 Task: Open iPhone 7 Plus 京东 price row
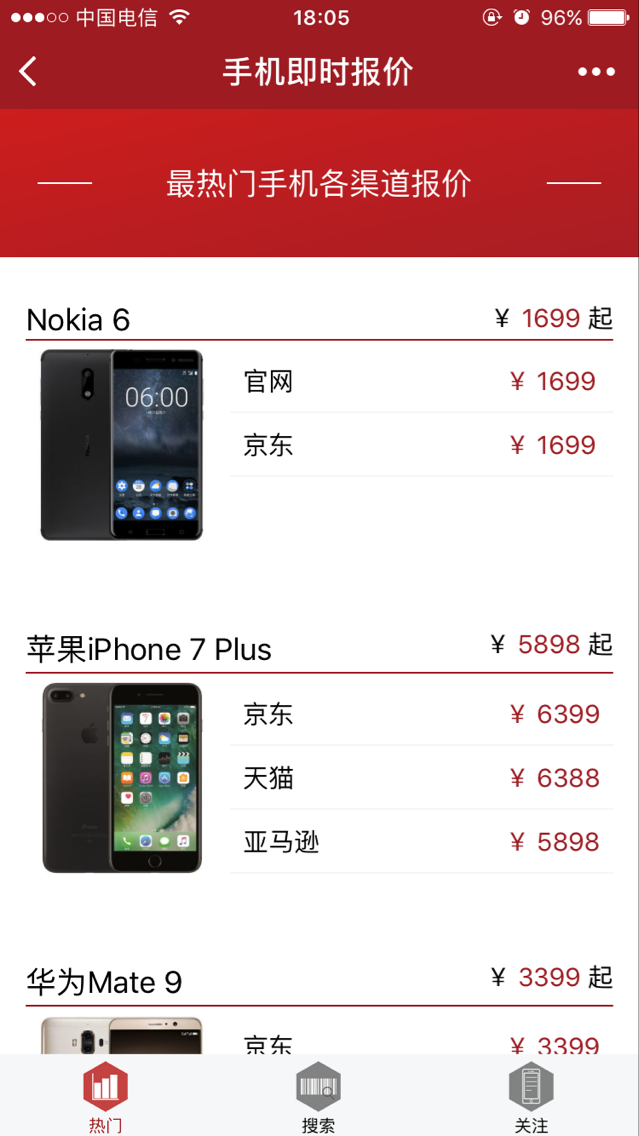(x=422, y=714)
